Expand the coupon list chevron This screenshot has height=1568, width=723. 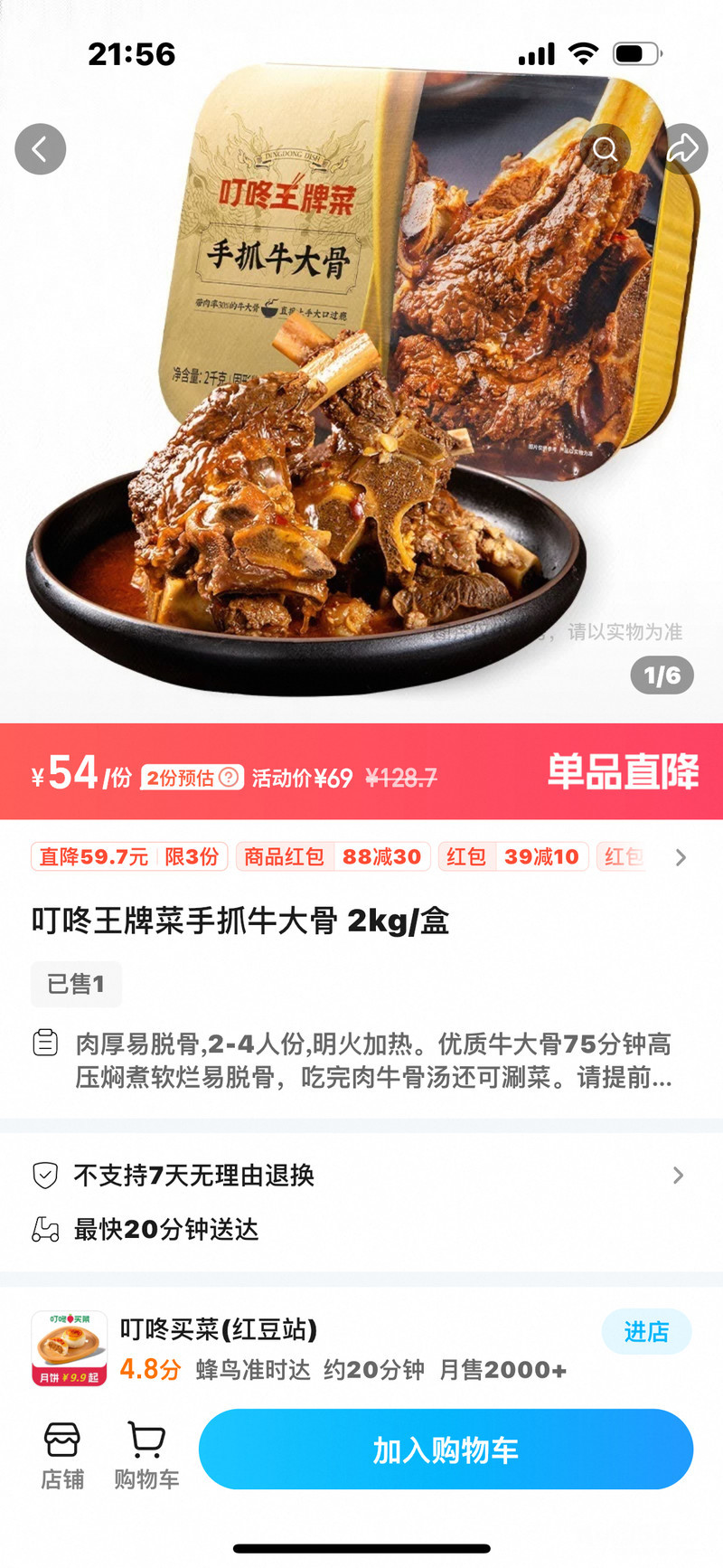681,857
